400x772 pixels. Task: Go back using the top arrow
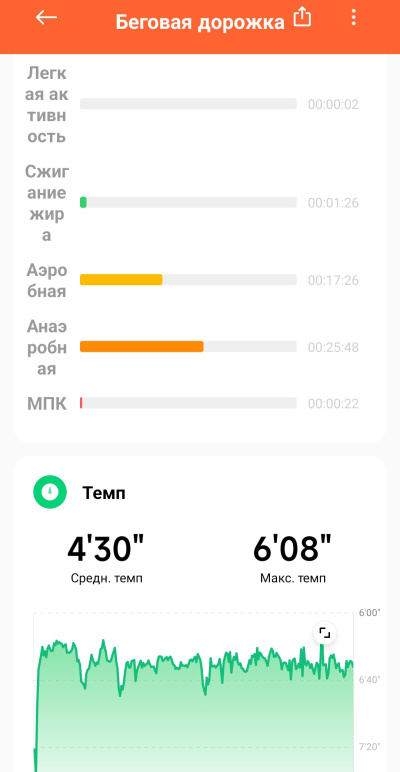tap(46, 18)
